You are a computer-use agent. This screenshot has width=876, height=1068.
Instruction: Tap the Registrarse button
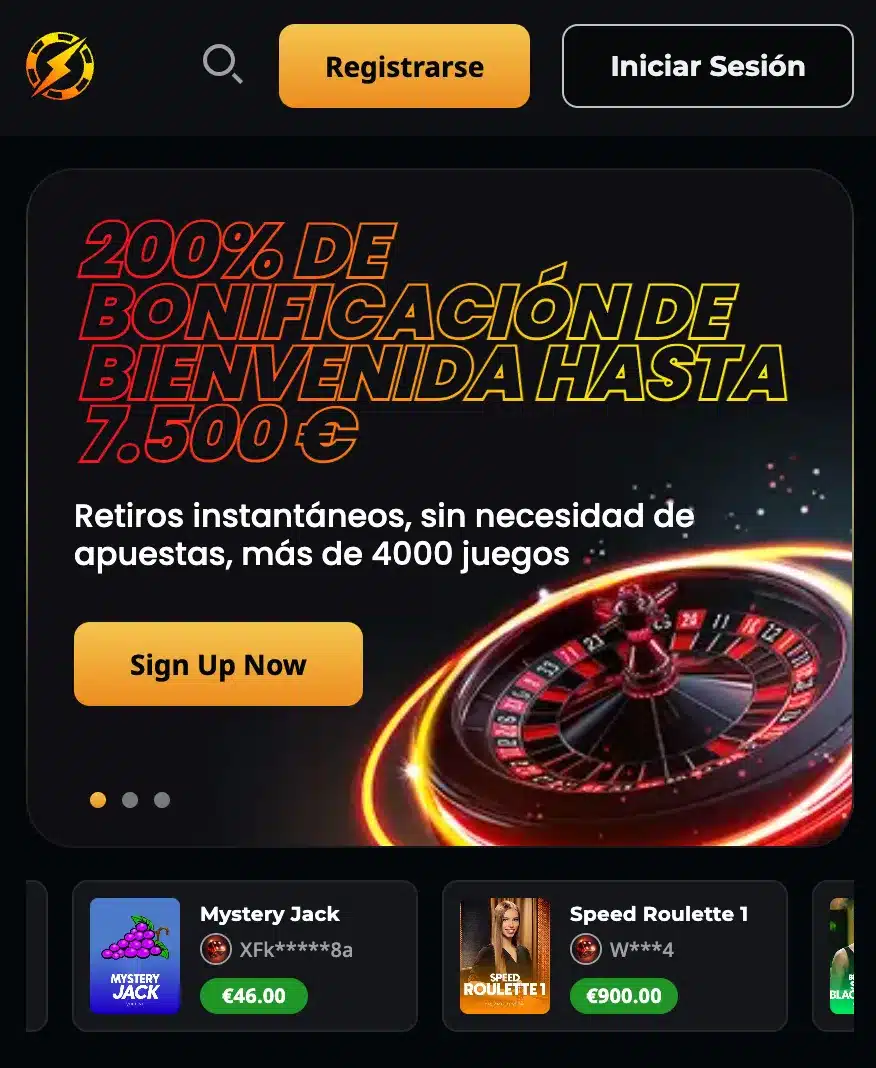(x=404, y=66)
